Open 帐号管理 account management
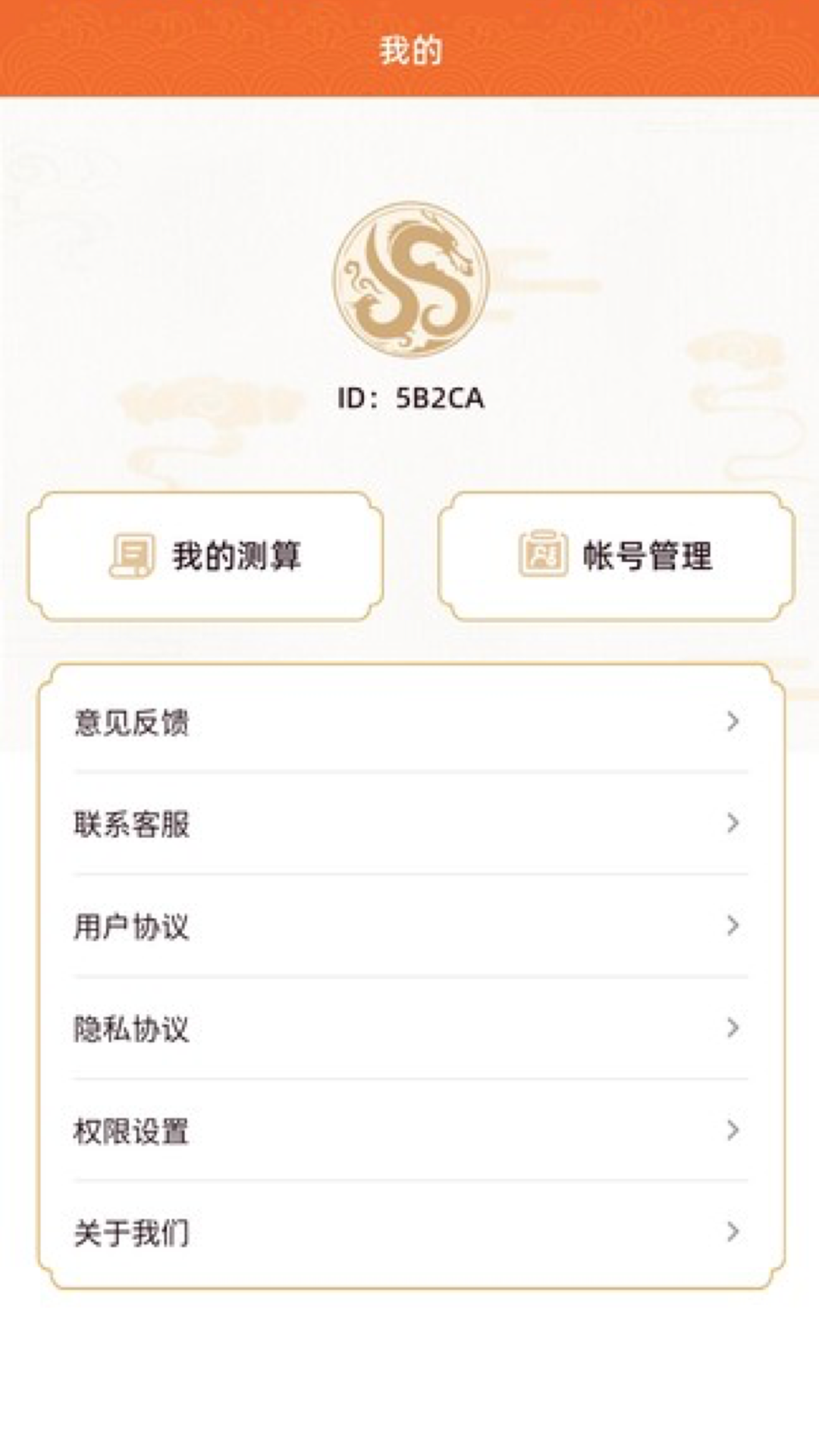Screen dimensions: 819x1456 point(616,557)
